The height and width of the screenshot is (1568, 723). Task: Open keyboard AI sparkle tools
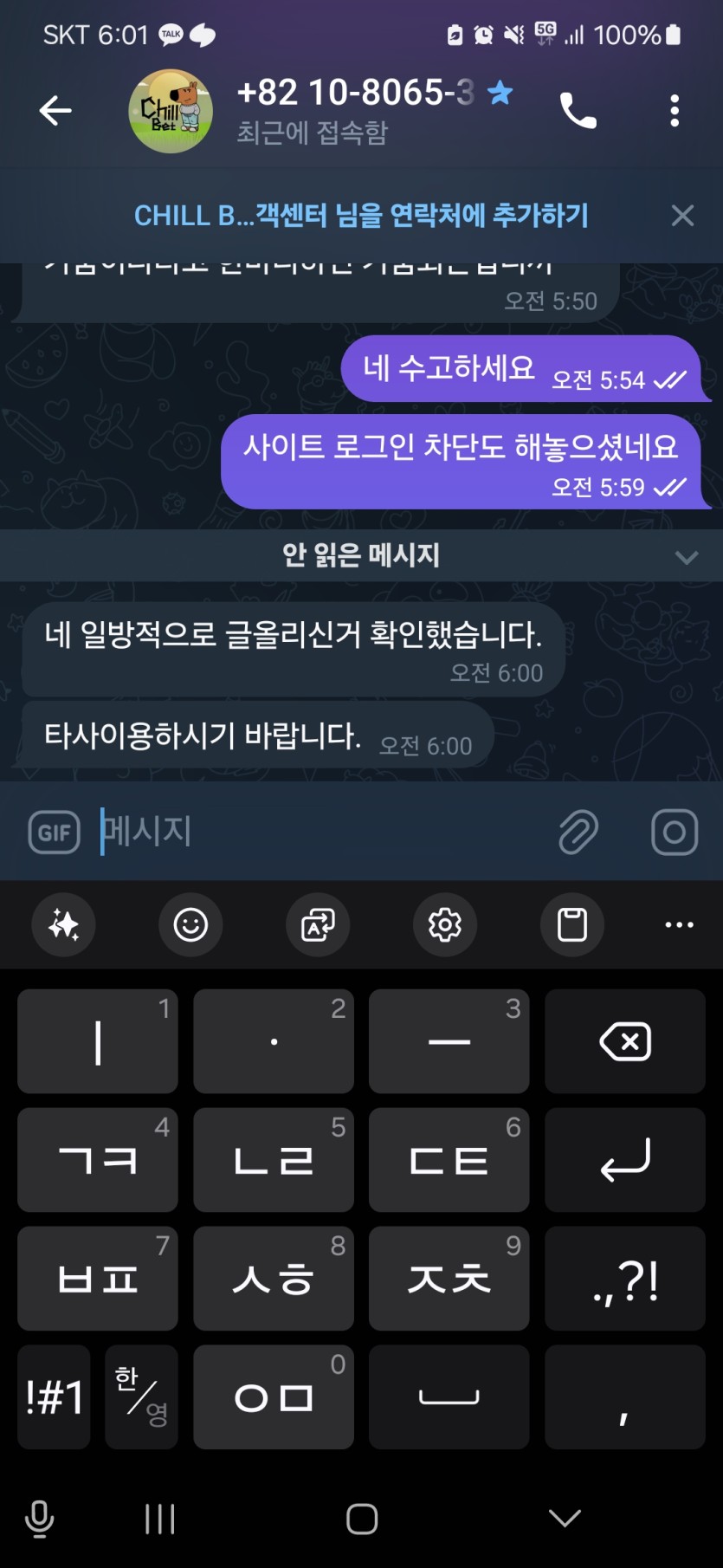(x=63, y=924)
